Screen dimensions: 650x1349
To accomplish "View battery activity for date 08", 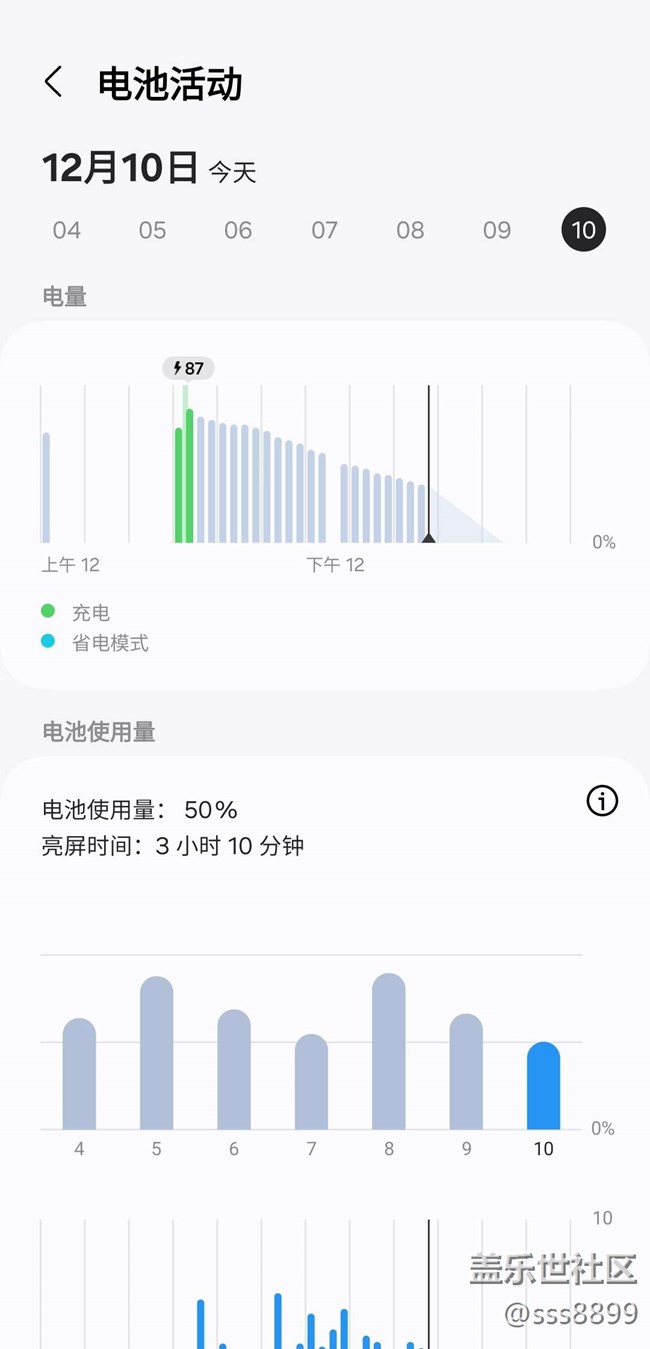I will pyautogui.click(x=410, y=230).
